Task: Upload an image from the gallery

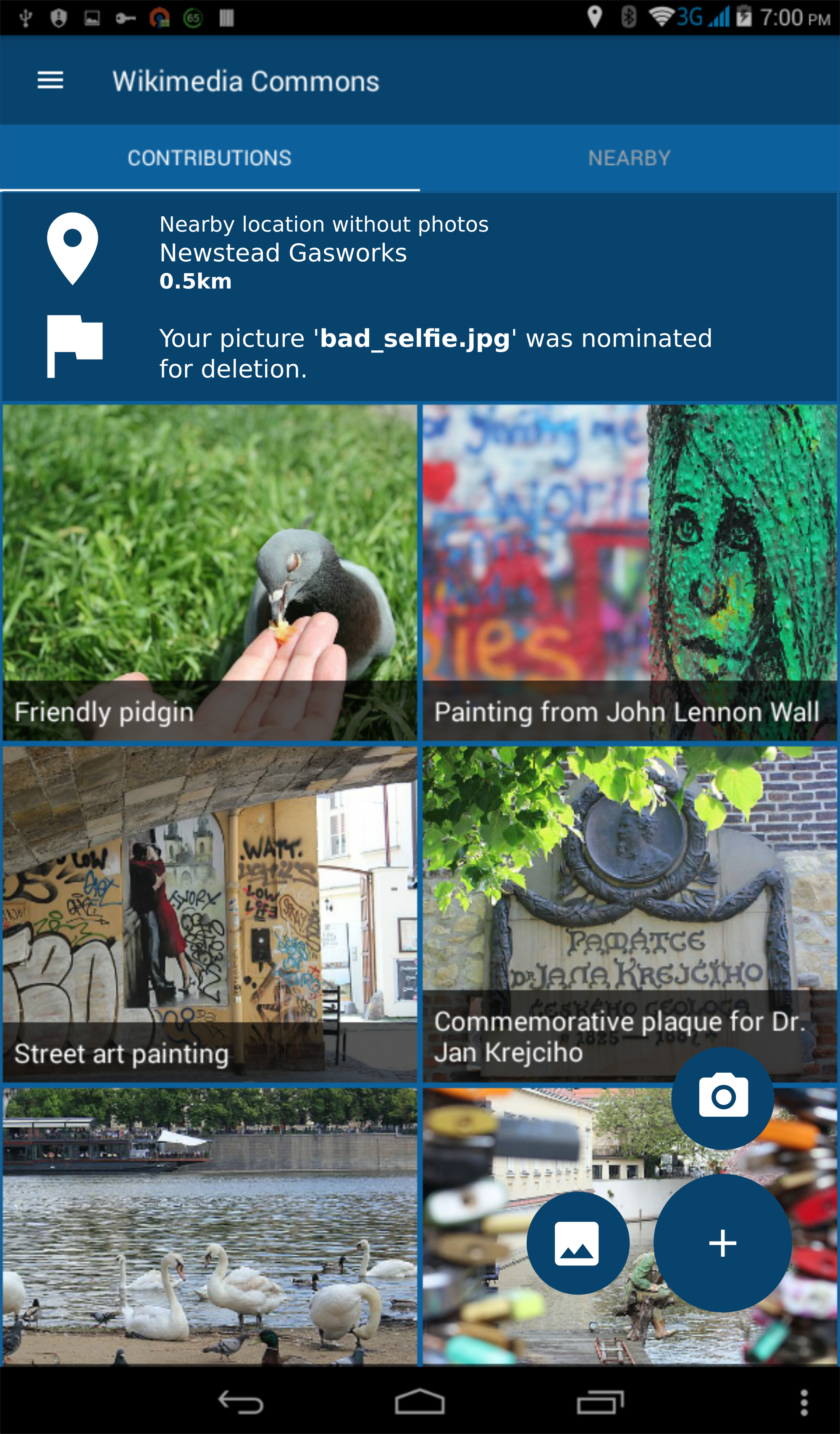Action: pos(577,1243)
